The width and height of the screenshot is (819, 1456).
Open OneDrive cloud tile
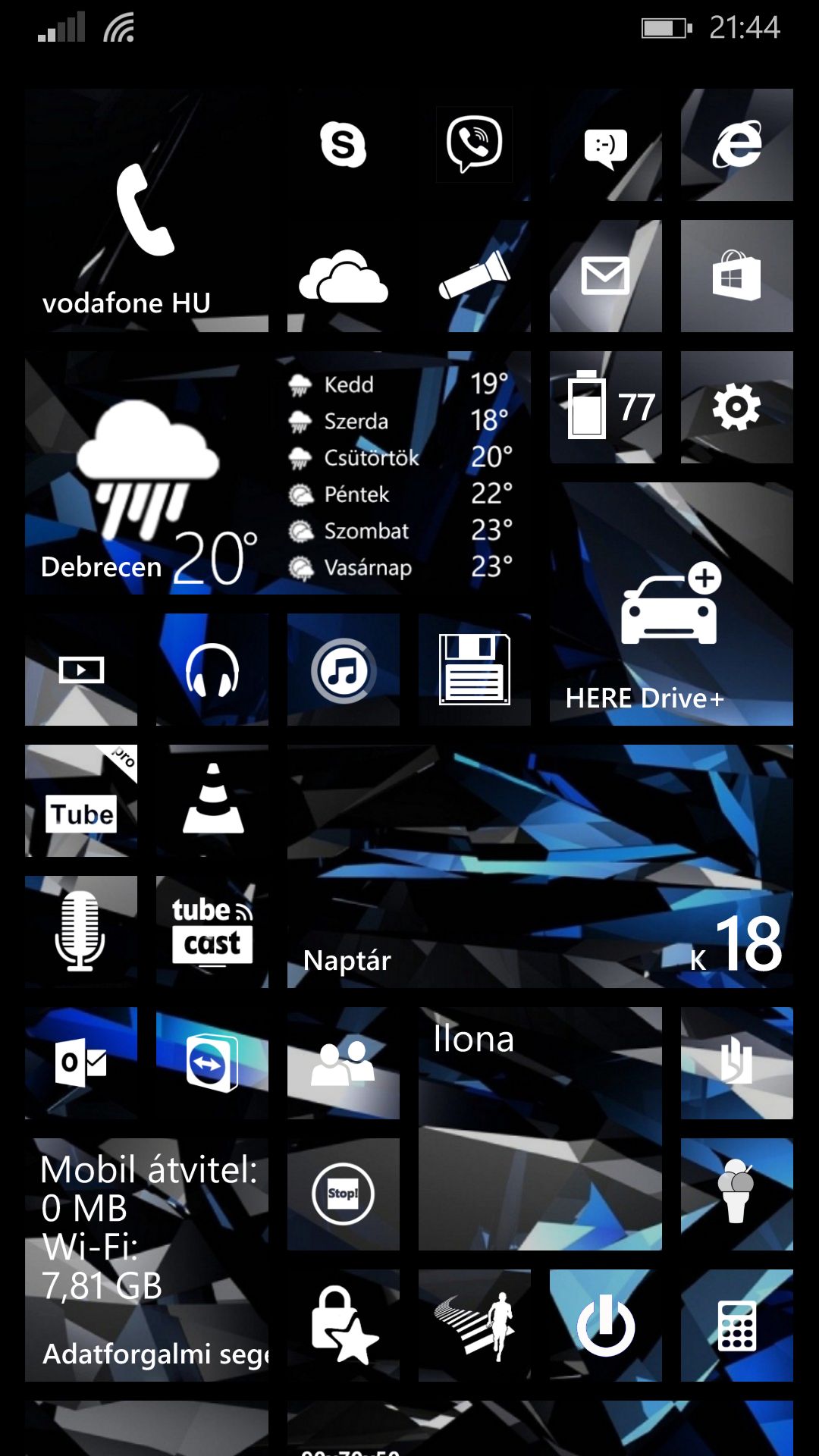tap(344, 276)
